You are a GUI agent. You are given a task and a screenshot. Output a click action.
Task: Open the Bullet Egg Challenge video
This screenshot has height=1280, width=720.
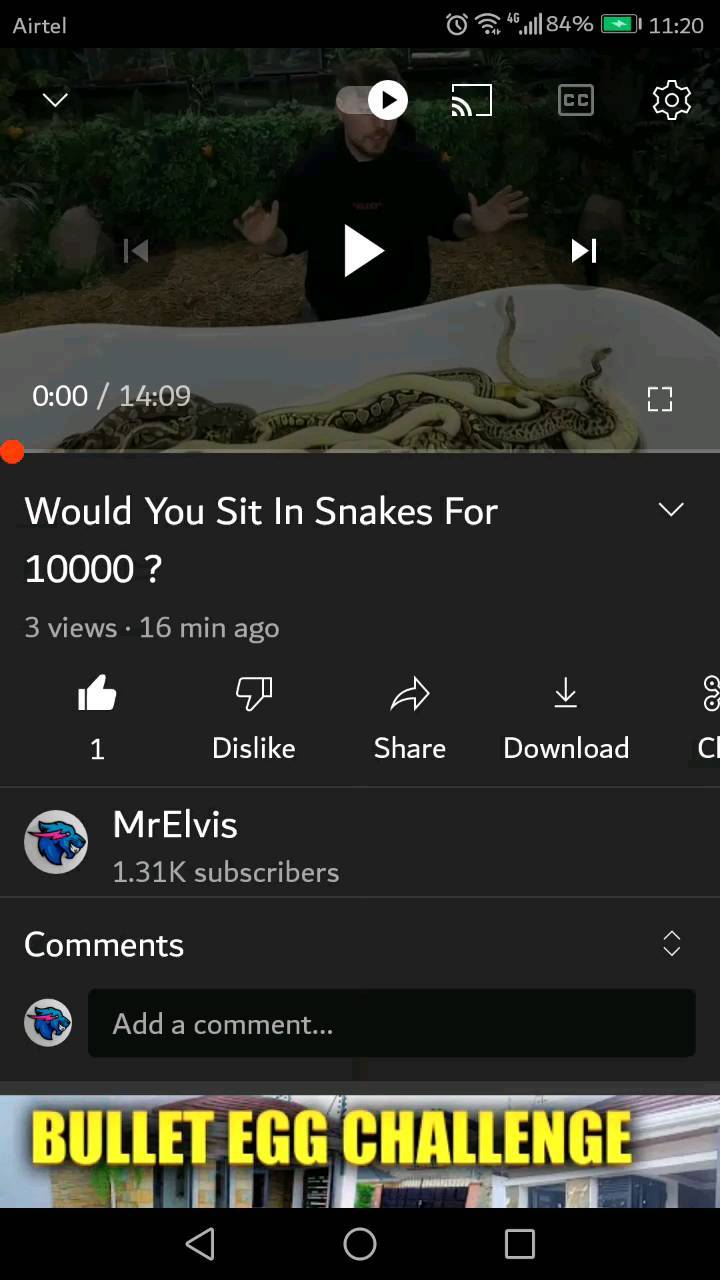360,1151
